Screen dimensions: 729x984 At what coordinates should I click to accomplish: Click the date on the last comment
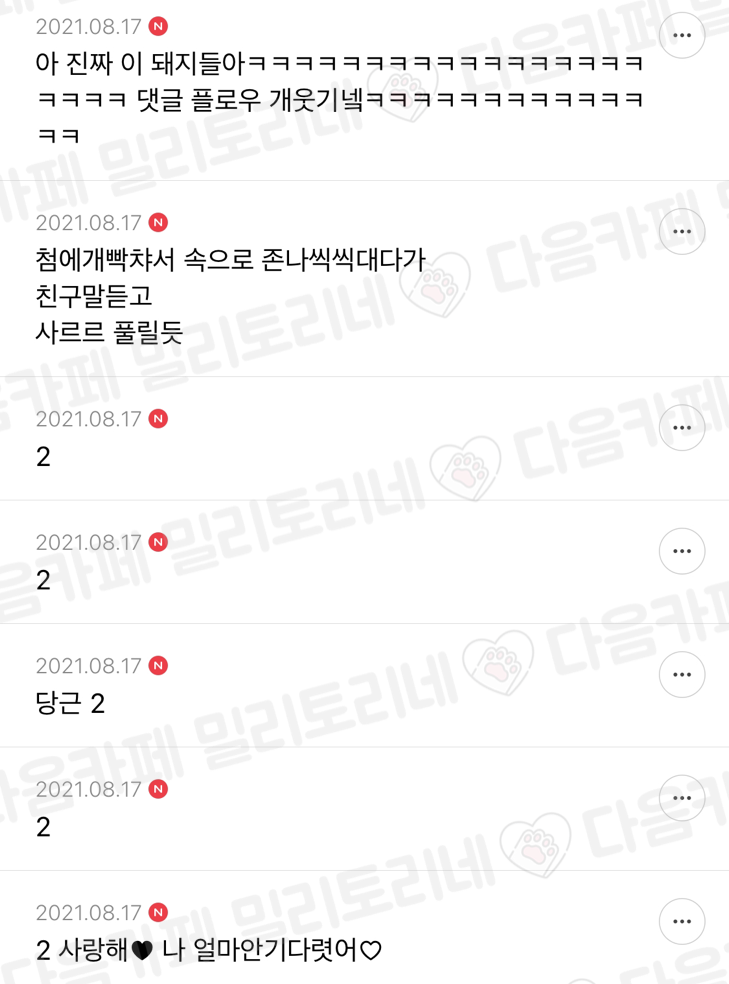[x=90, y=913]
